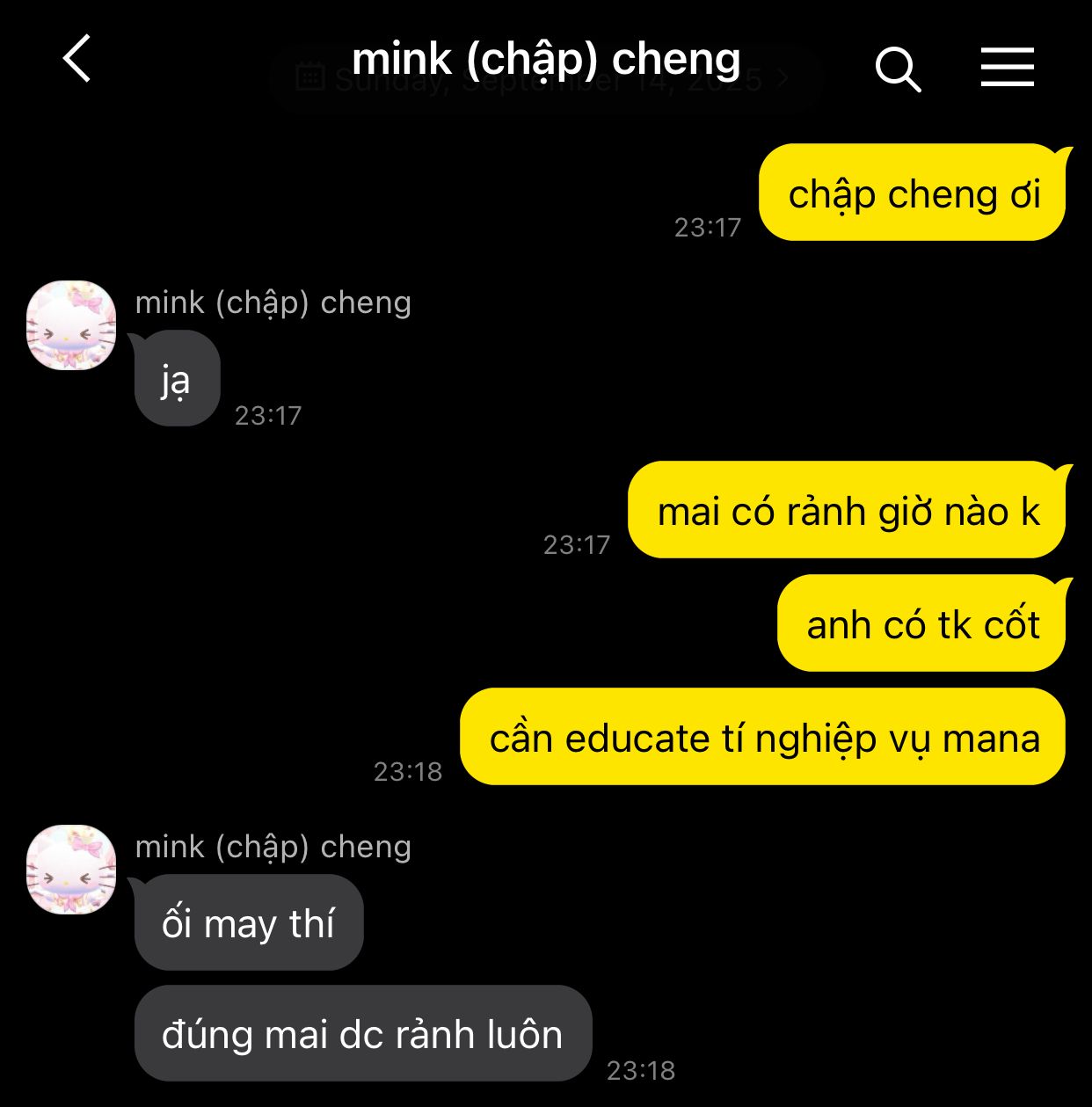Go back to the chat list
This screenshot has height=1107, width=1092.
pos(77,59)
